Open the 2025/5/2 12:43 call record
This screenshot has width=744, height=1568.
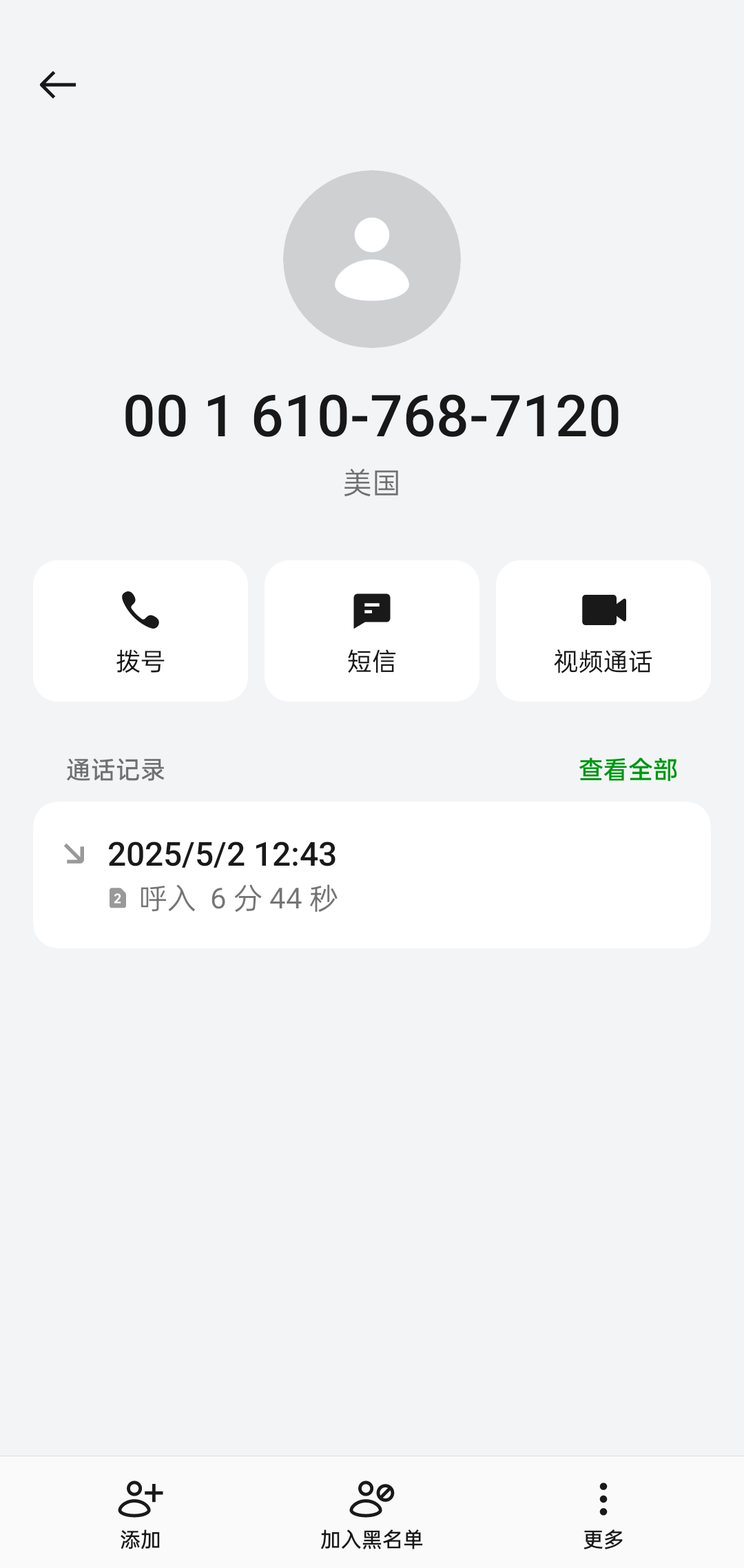pyautogui.click(x=372, y=875)
